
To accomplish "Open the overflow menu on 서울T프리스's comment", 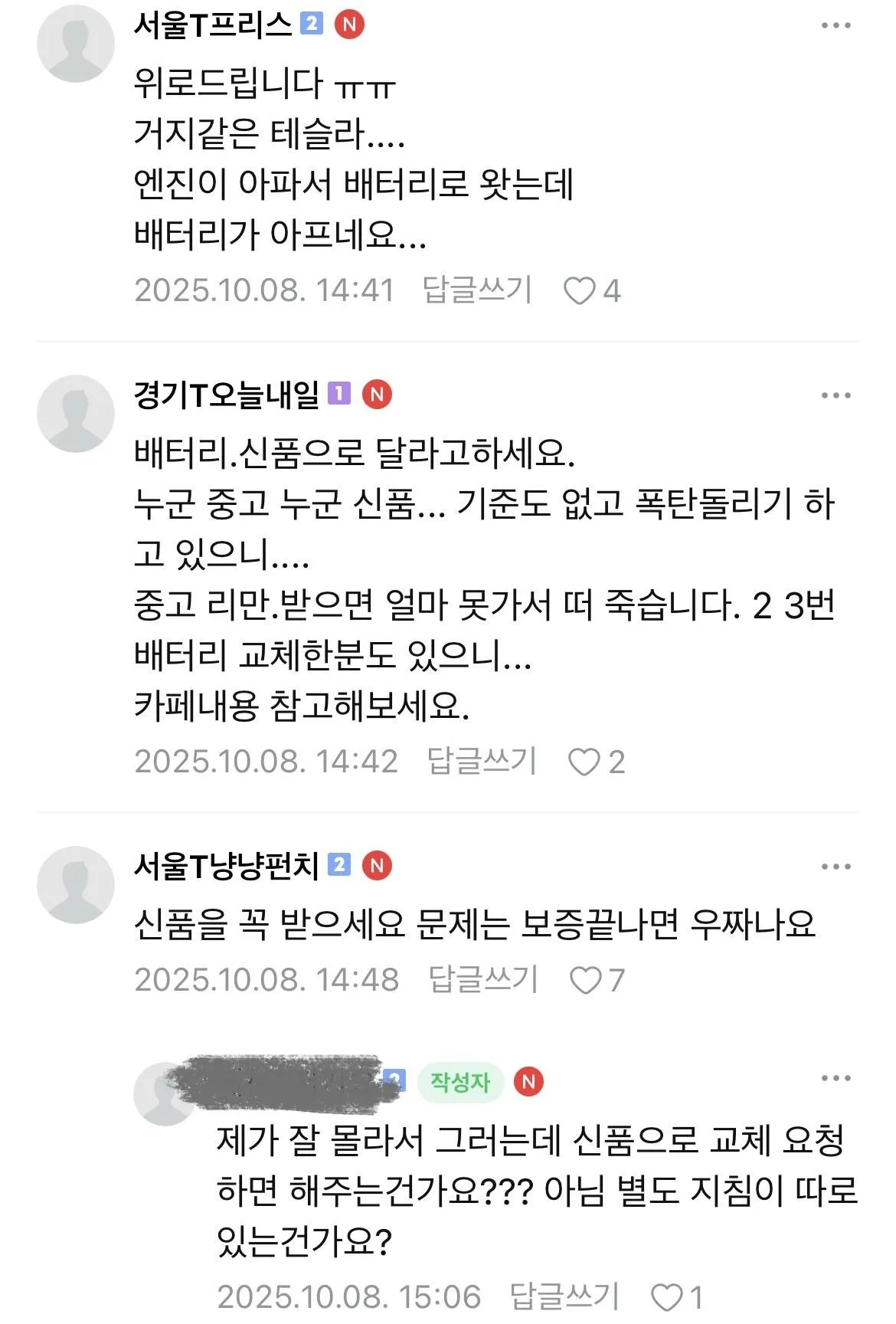I will pos(836,26).
